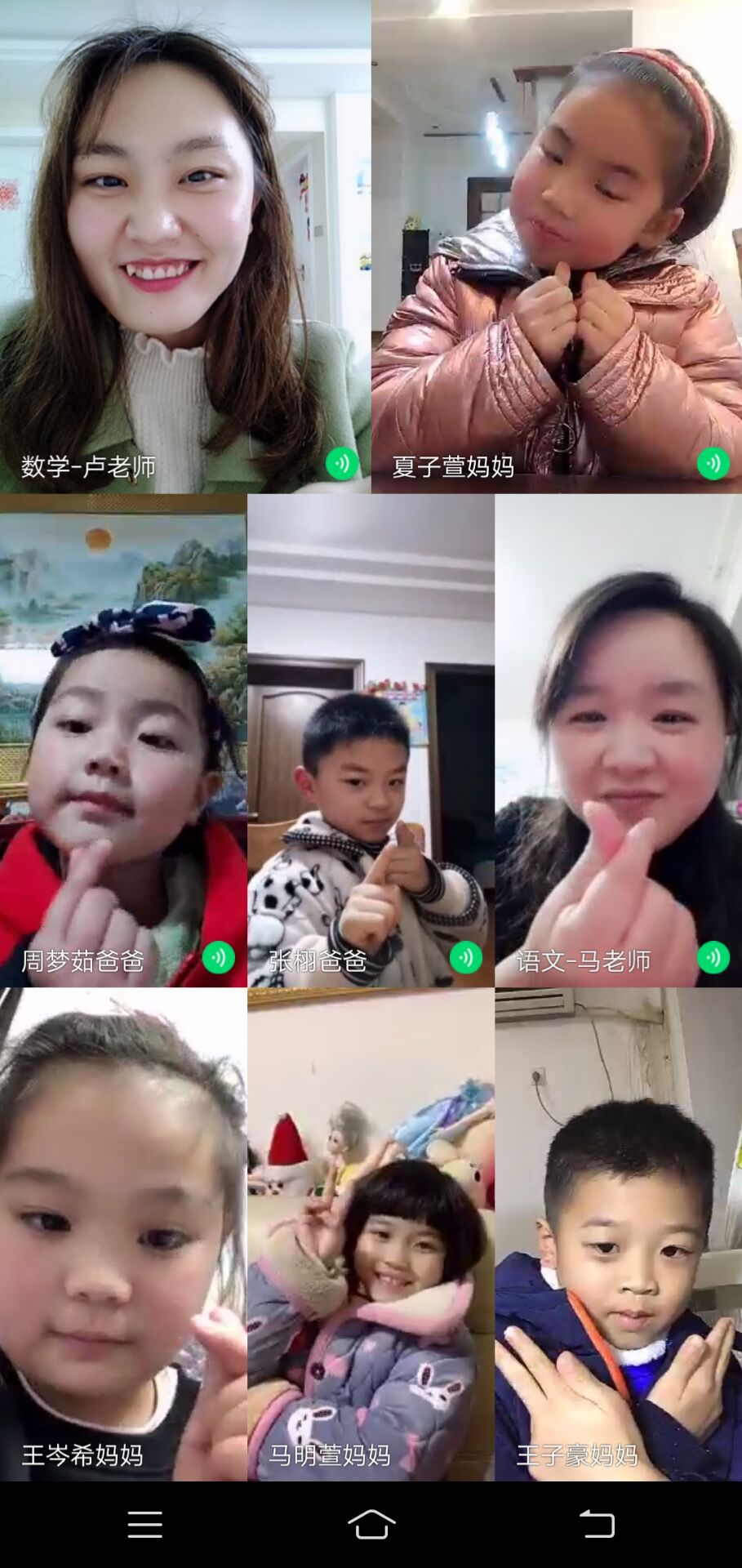Open 马明萱妈妈's video tile
The width and height of the screenshot is (742, 1568).
[371, 1233]
